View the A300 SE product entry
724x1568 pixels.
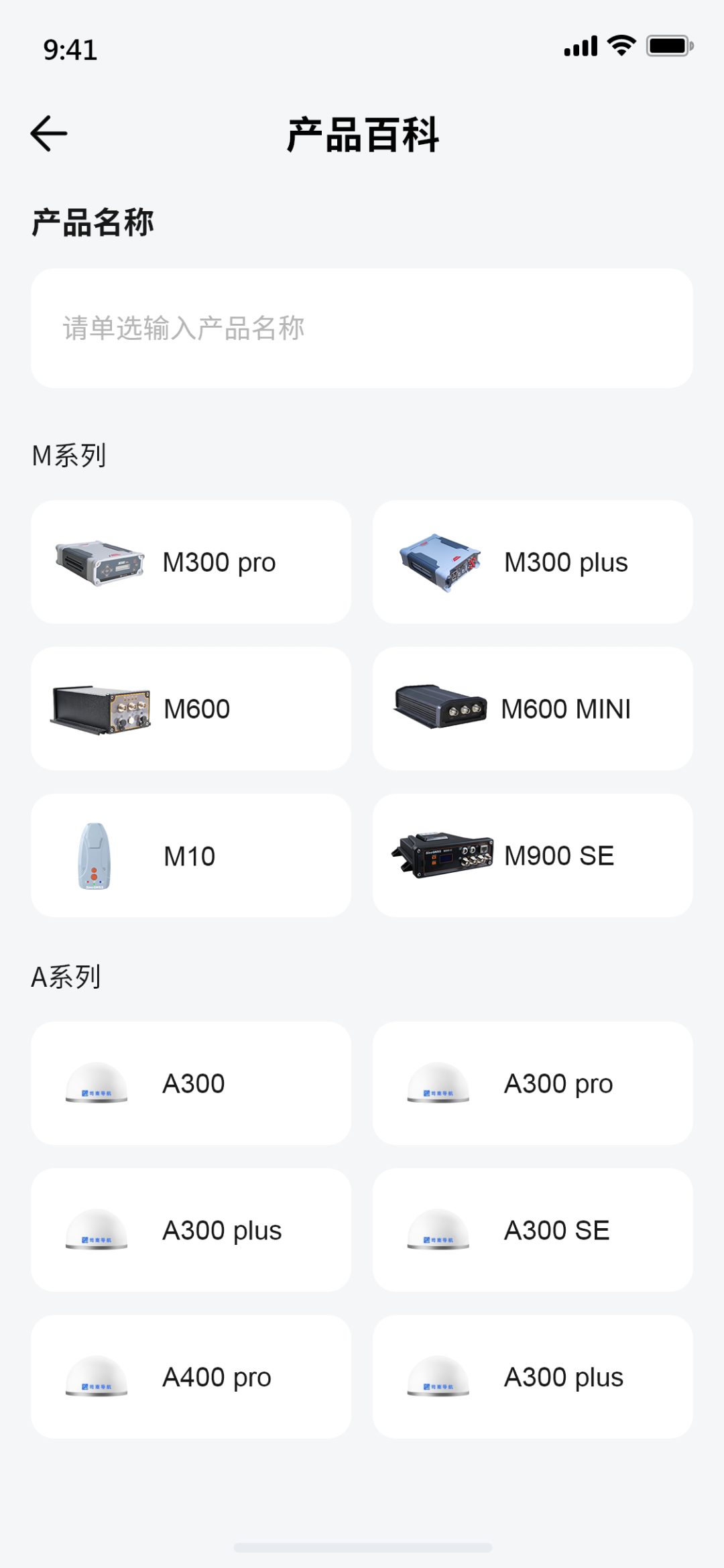click(x=532, y=1230)
